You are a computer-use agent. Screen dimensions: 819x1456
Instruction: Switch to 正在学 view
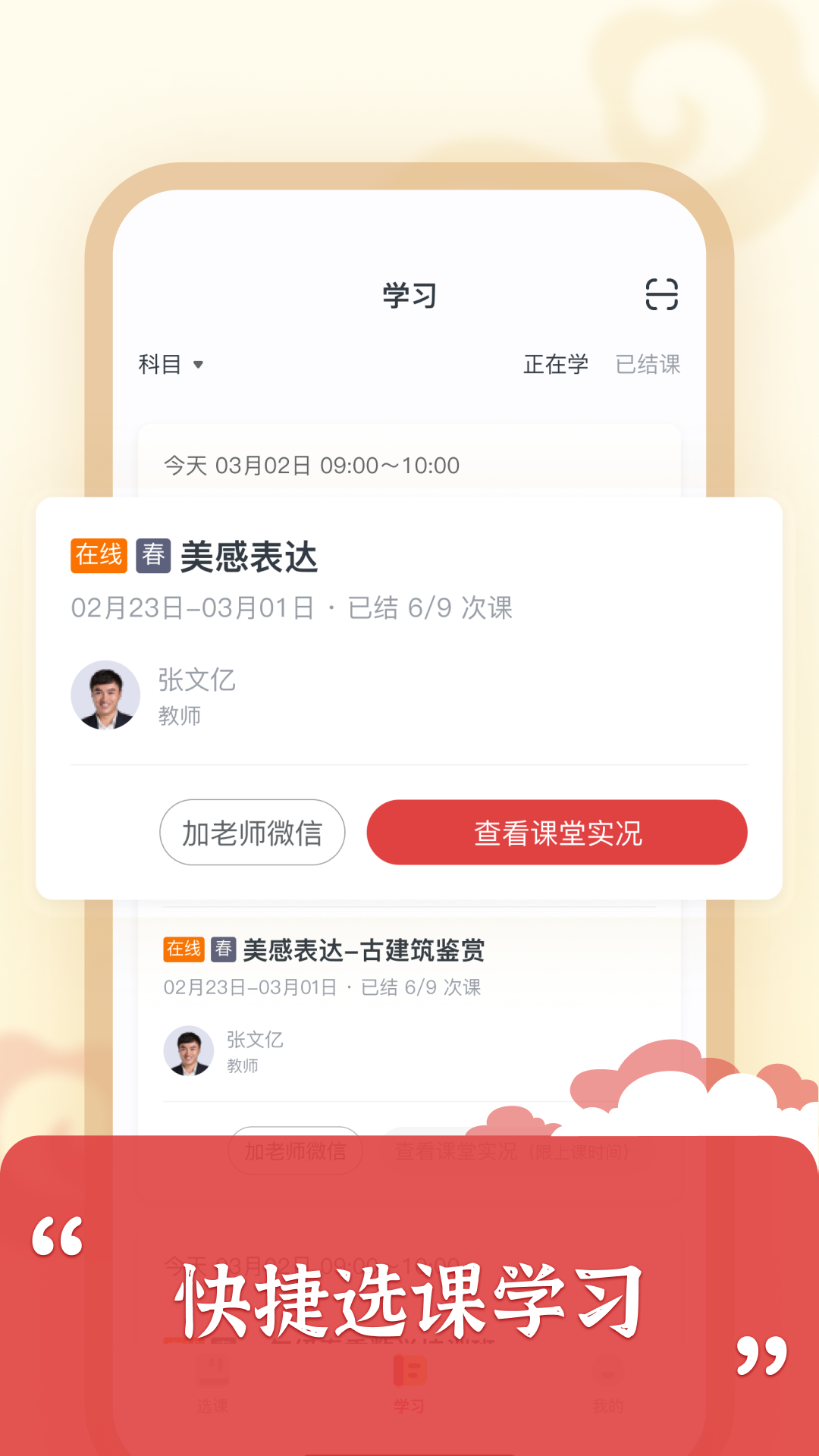556,364
